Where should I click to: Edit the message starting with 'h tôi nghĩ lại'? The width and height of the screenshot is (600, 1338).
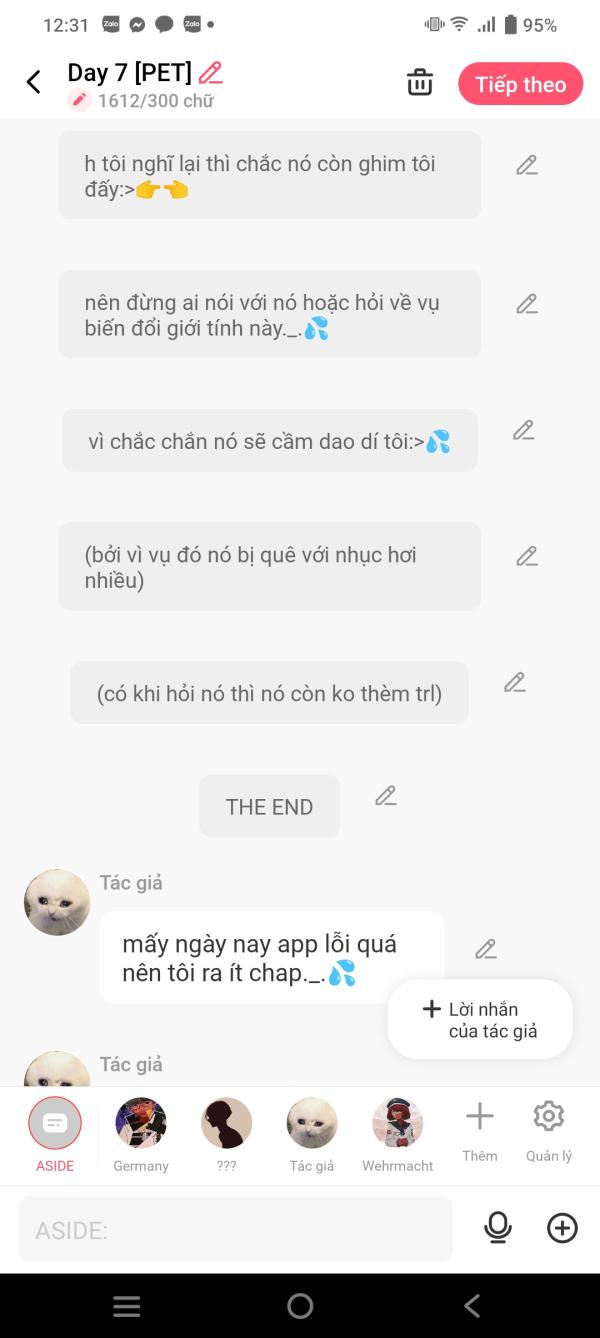point(527,166)
